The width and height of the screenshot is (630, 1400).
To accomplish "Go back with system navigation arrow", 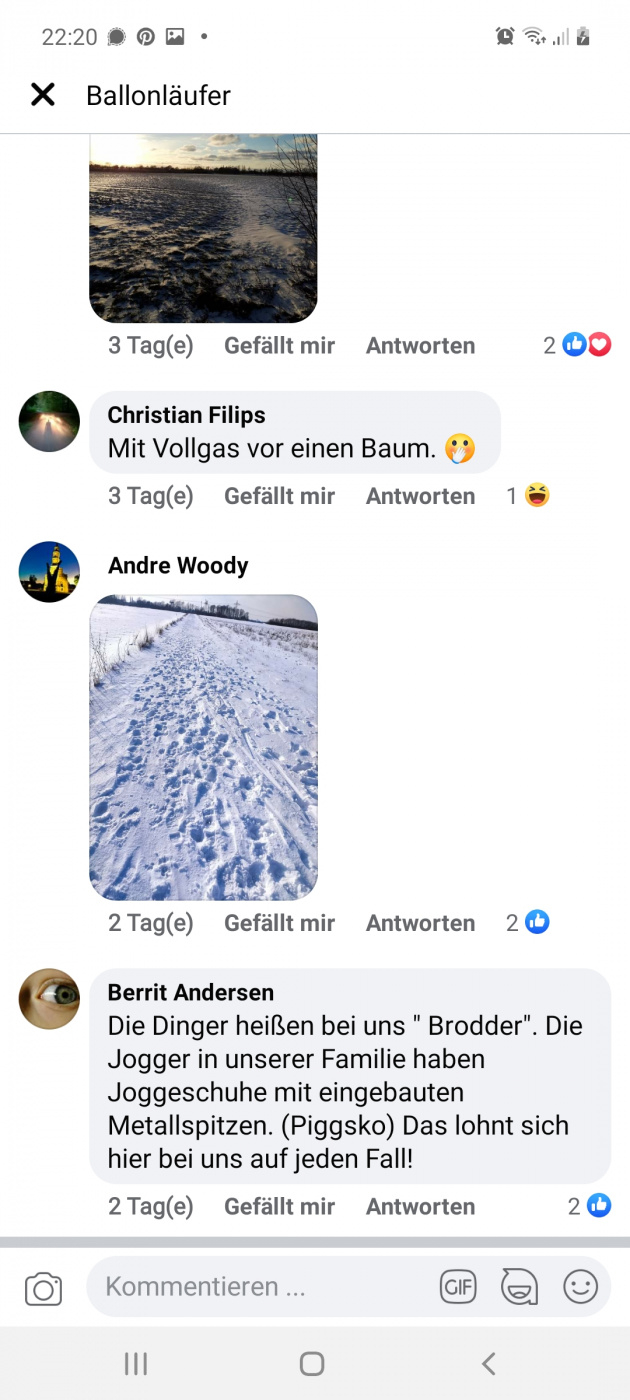I will (488, 1363).
